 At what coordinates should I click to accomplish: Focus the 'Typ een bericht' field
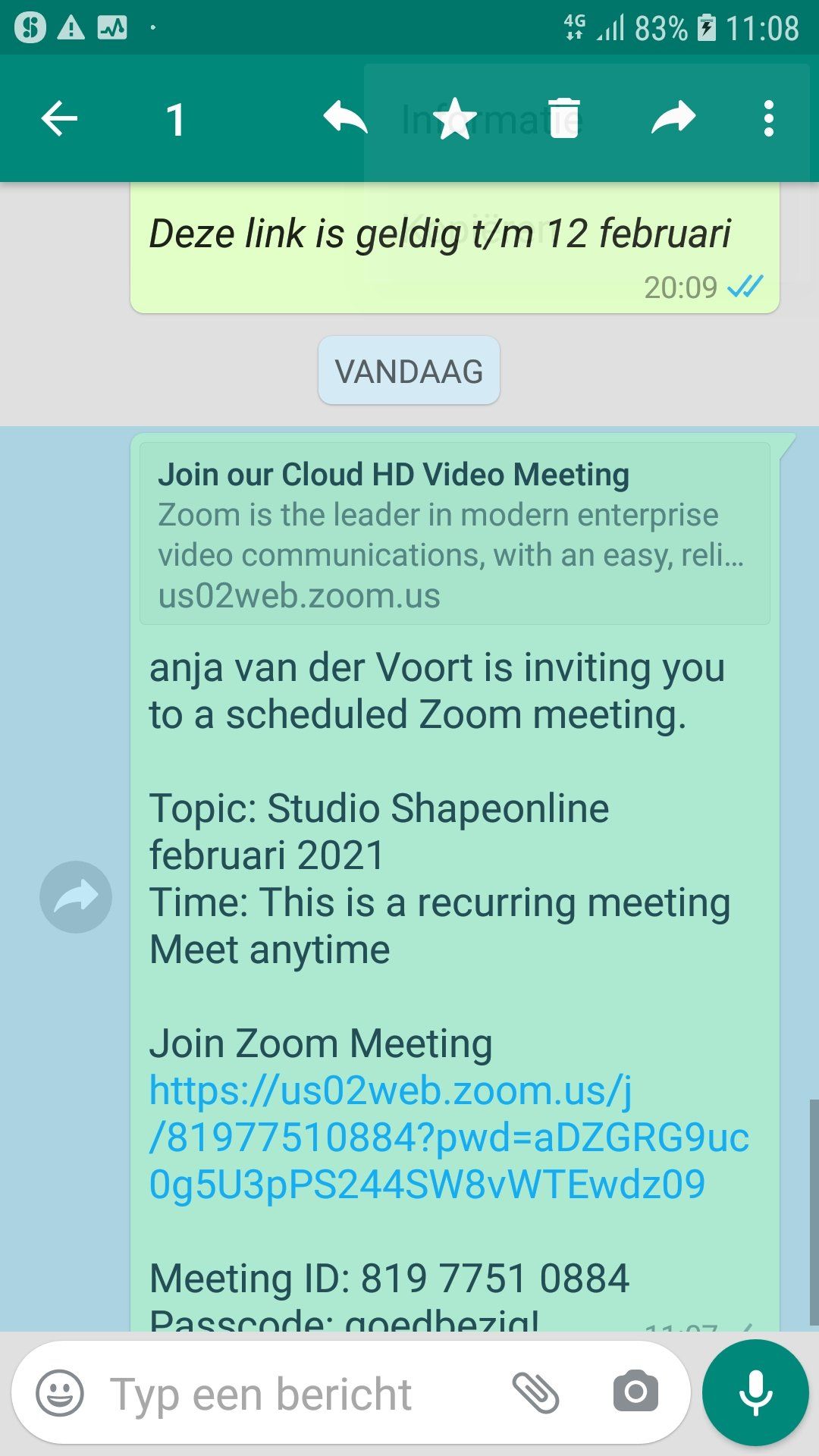(296, 1393)
